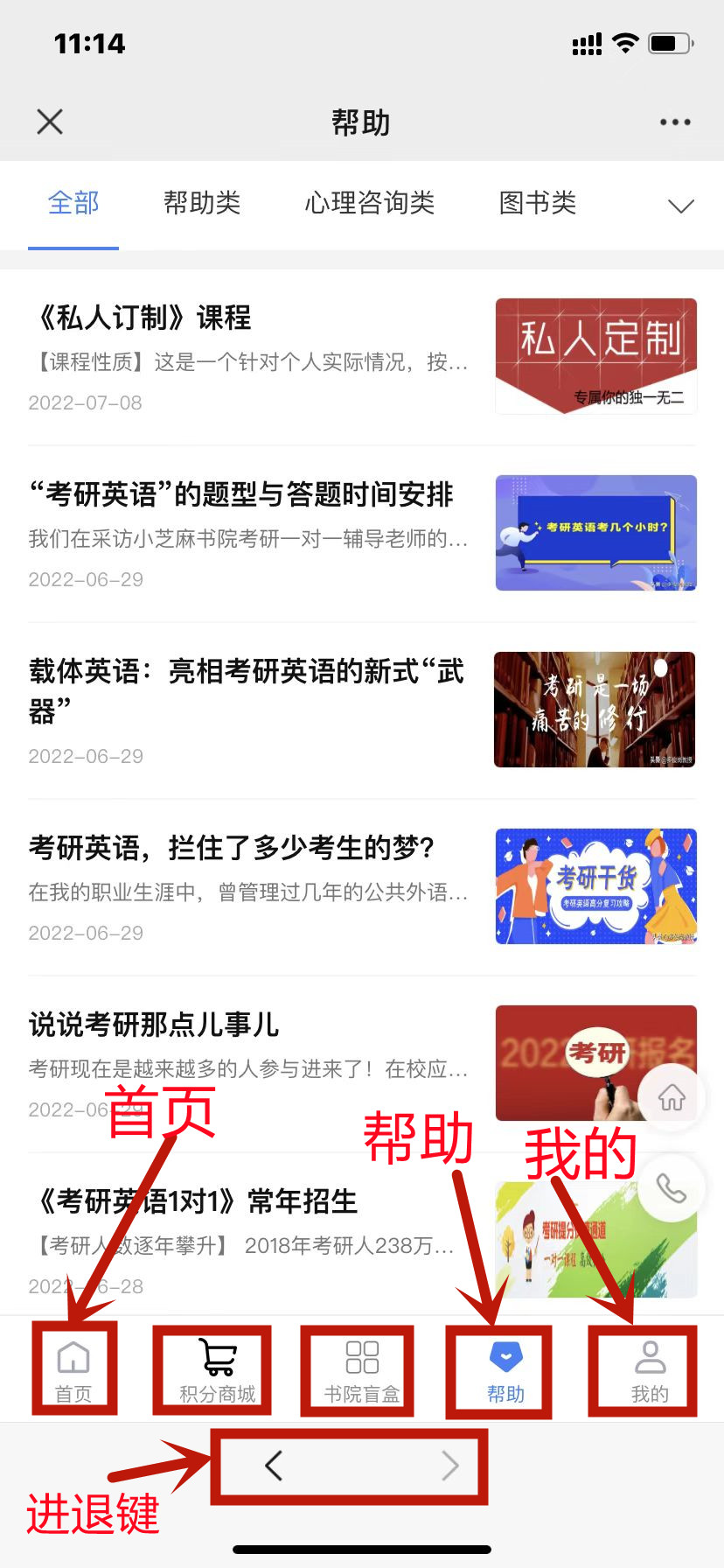Select the 全部 tab

click(x=73, y=203)
